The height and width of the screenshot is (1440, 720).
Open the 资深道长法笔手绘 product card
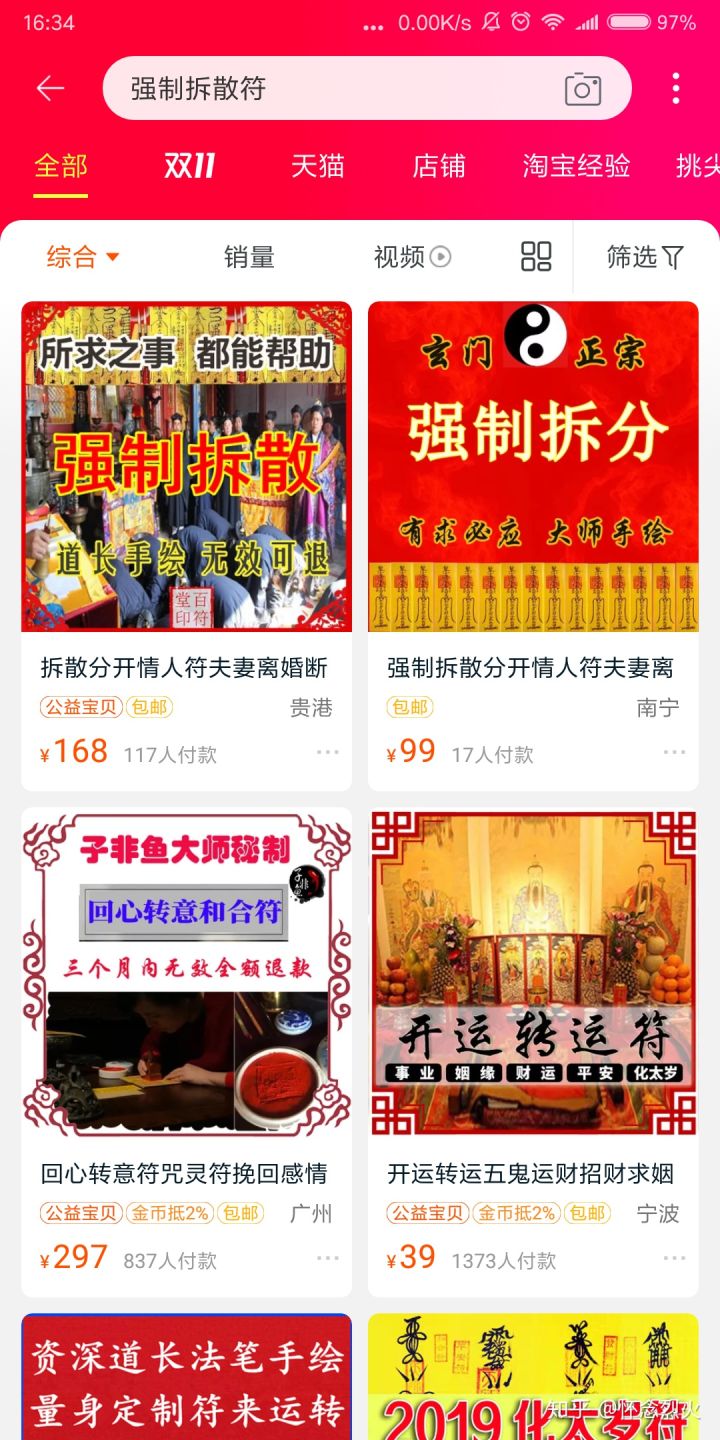186,1378
